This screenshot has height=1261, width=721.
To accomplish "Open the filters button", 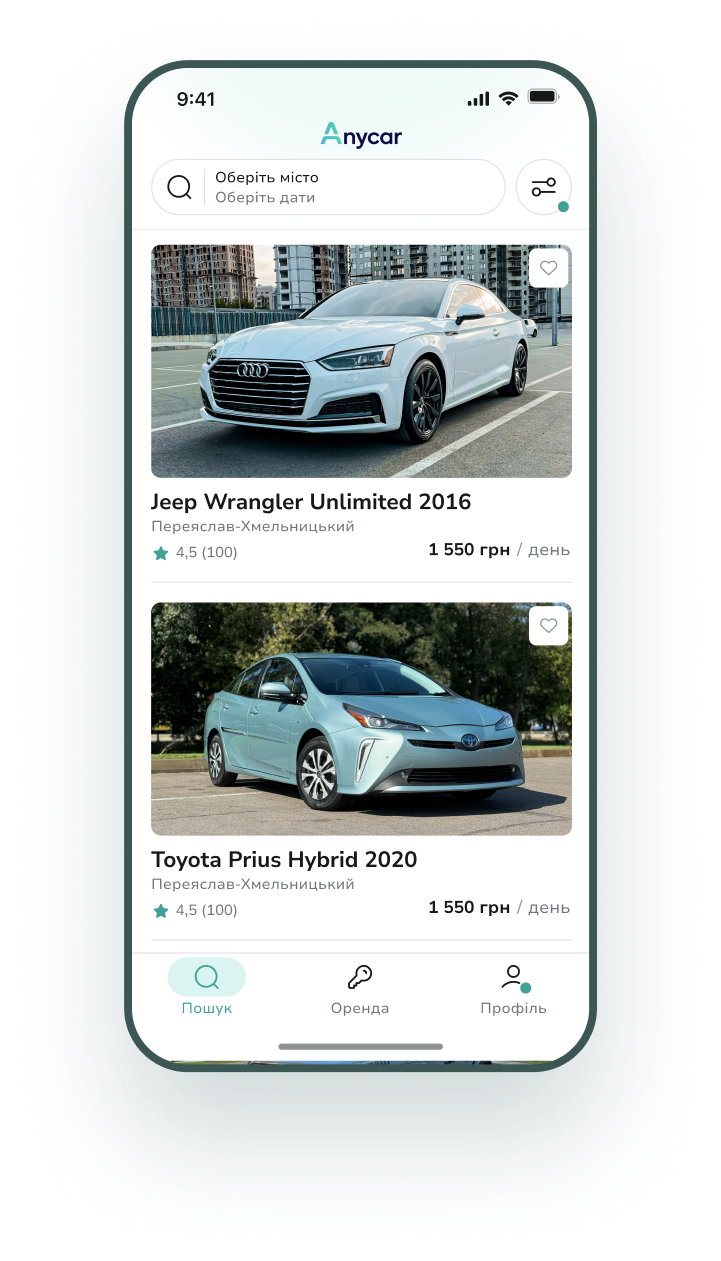I will tap(543, 187).
